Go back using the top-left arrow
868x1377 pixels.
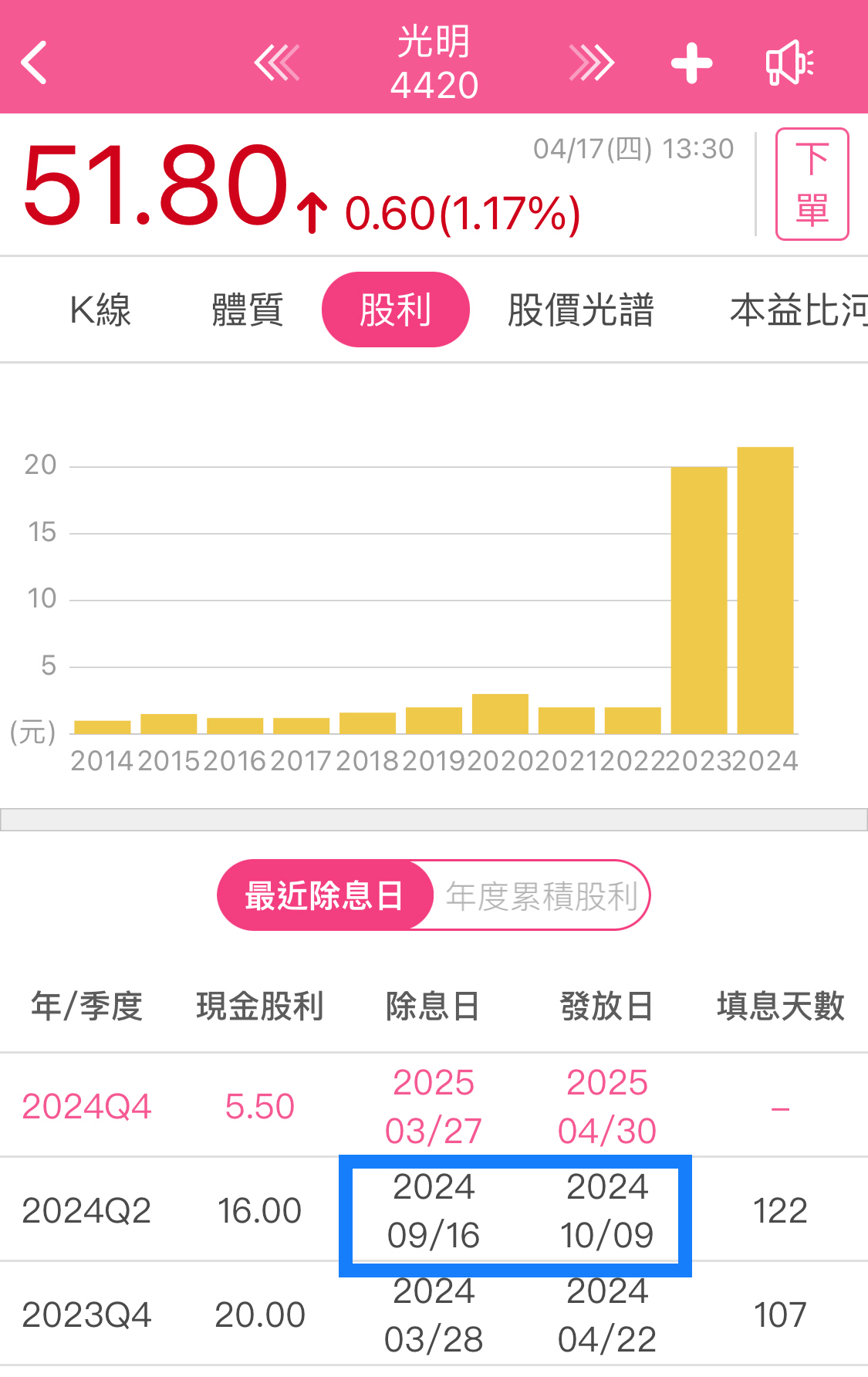click(35, 62)
